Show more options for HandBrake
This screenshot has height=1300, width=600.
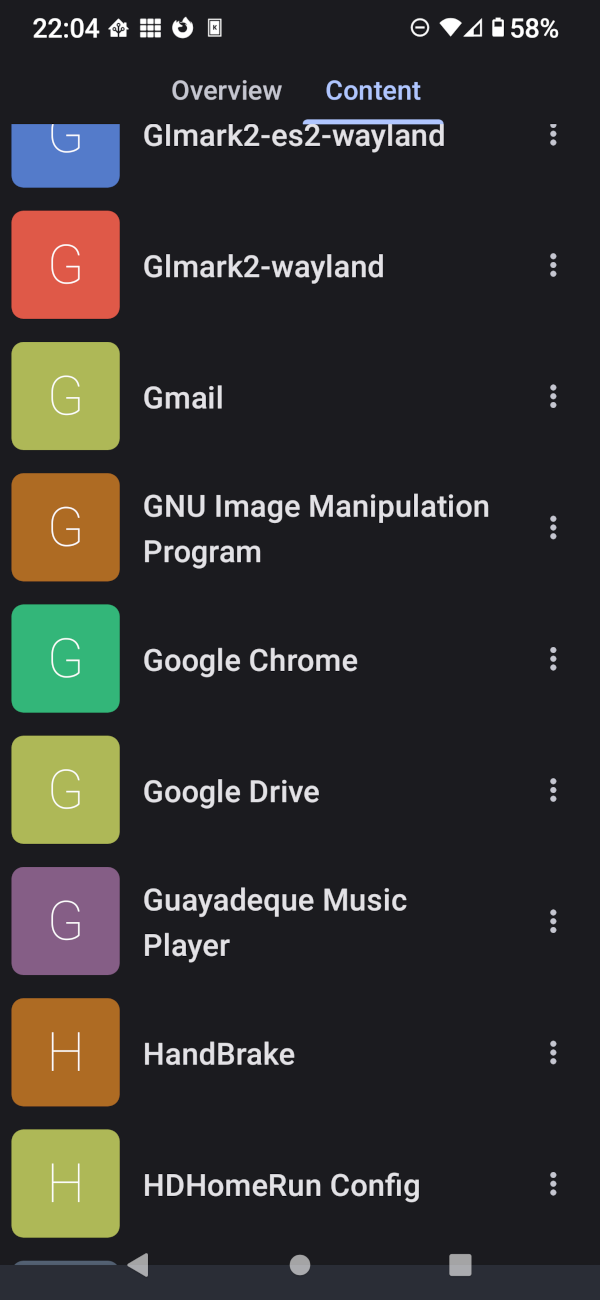(553, 1052)
